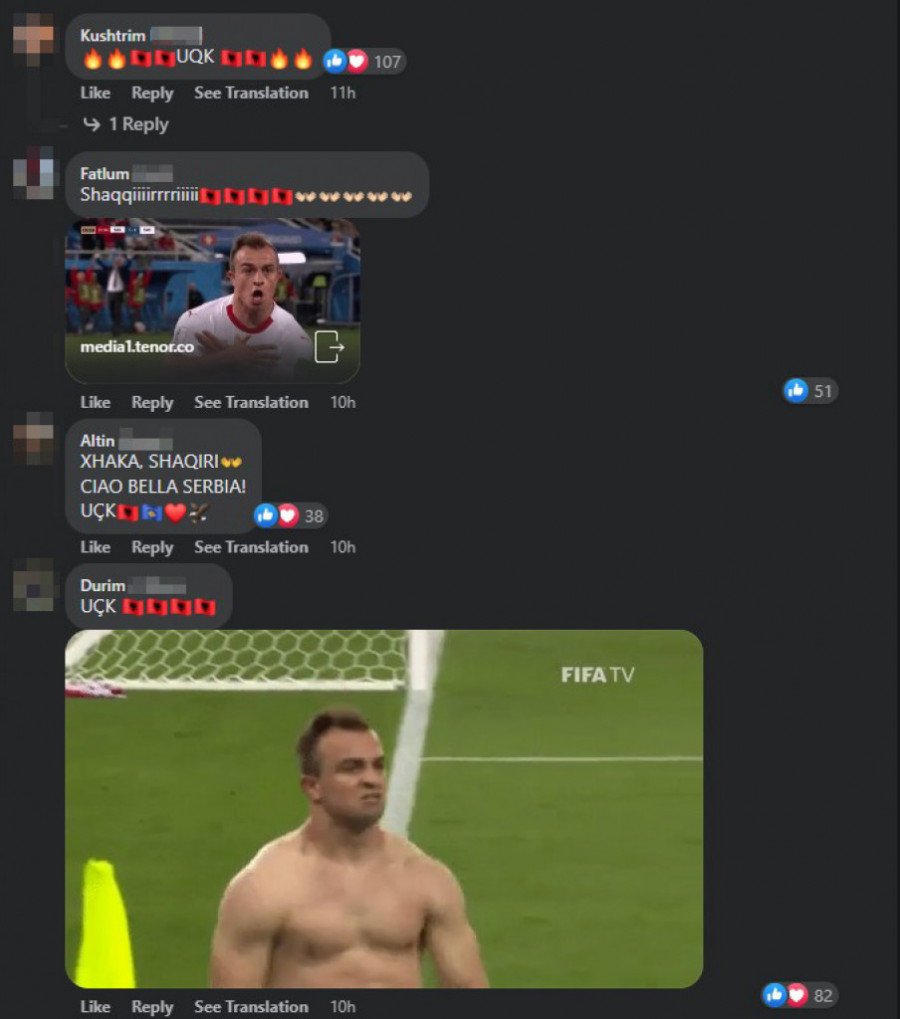Viewport: 900px width, 1019px height.
Task: Reply to Durim's comment
Action: [x=152, y=1006]
